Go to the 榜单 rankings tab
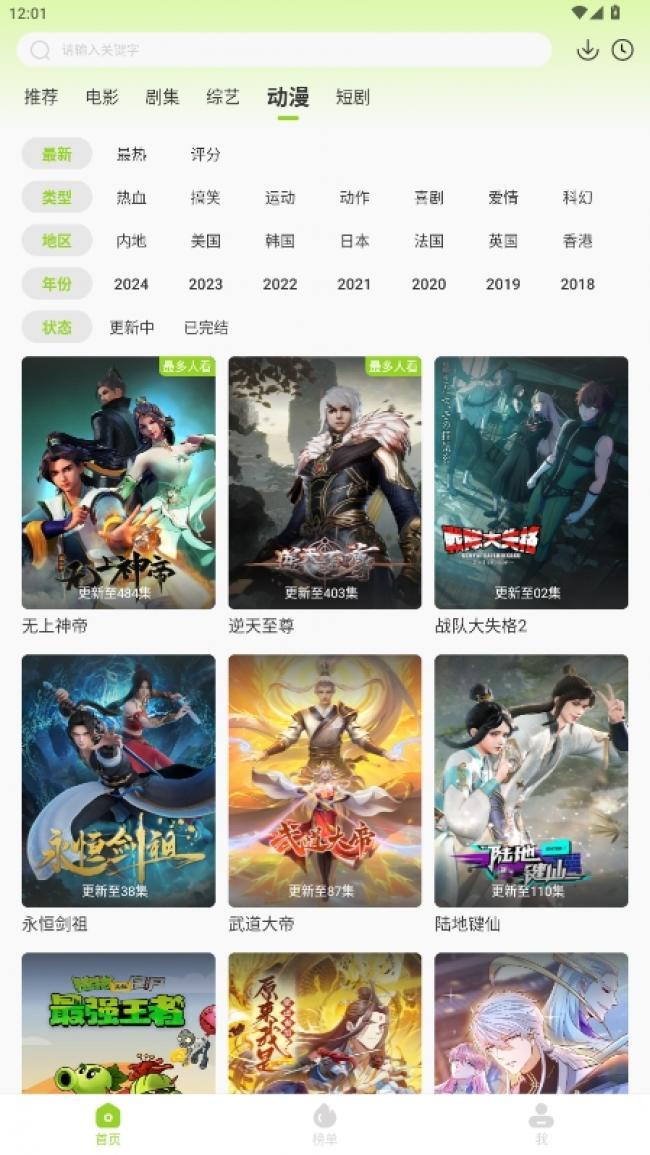650x1155 pixels. tap(325, 1124)
